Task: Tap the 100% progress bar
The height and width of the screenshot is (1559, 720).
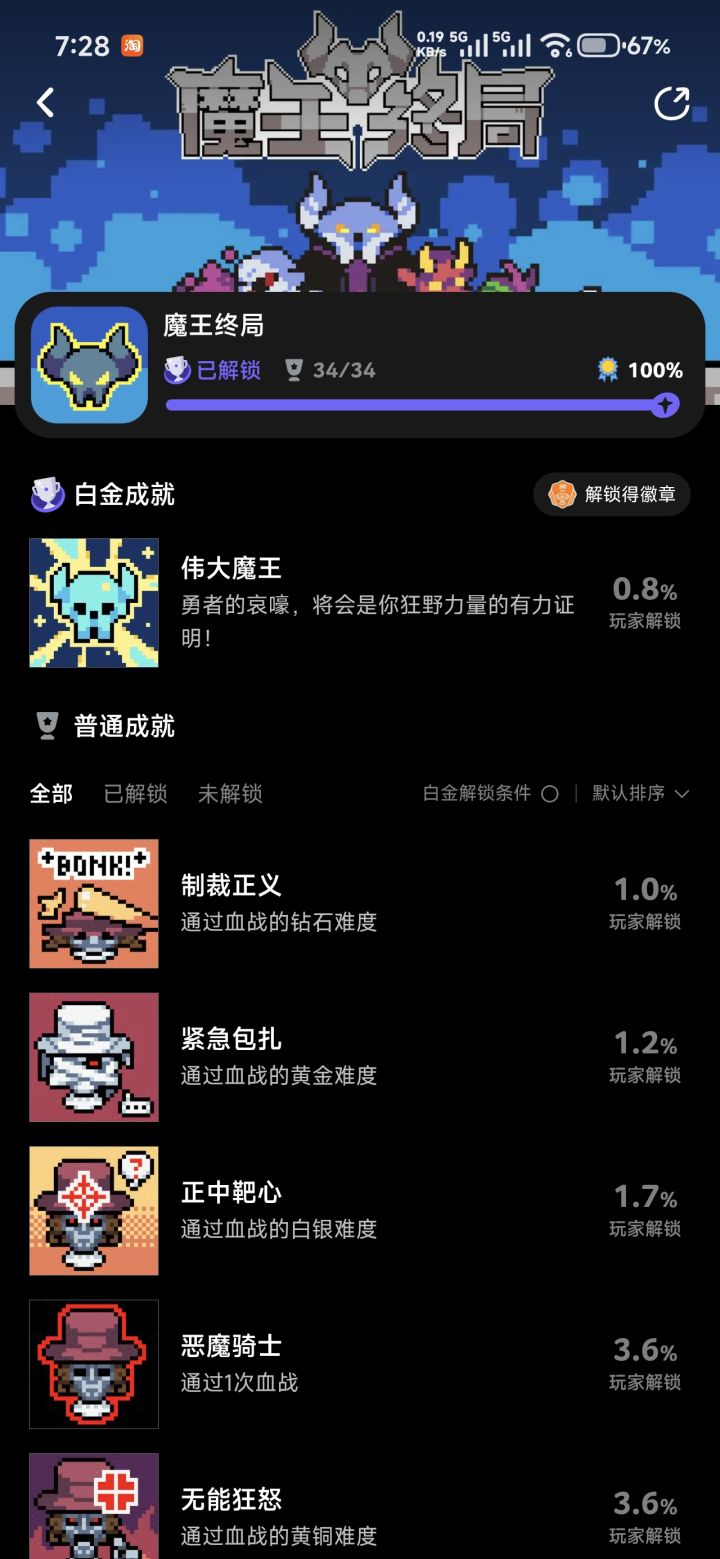Action: pyautogui.click(x=420, y=404)
